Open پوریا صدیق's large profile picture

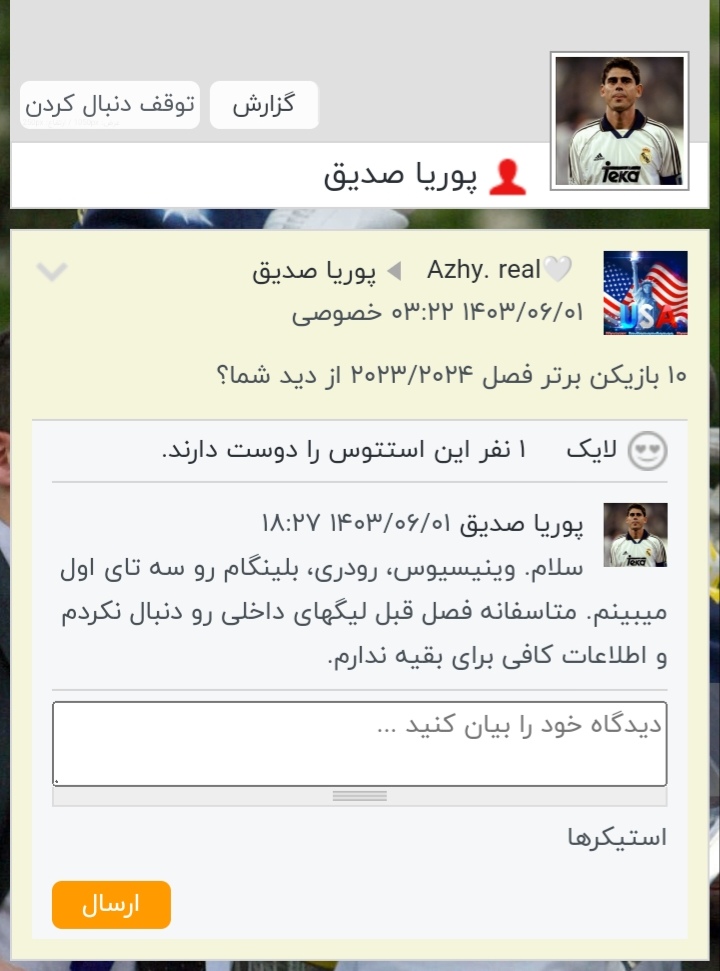[x=619, y=121]
